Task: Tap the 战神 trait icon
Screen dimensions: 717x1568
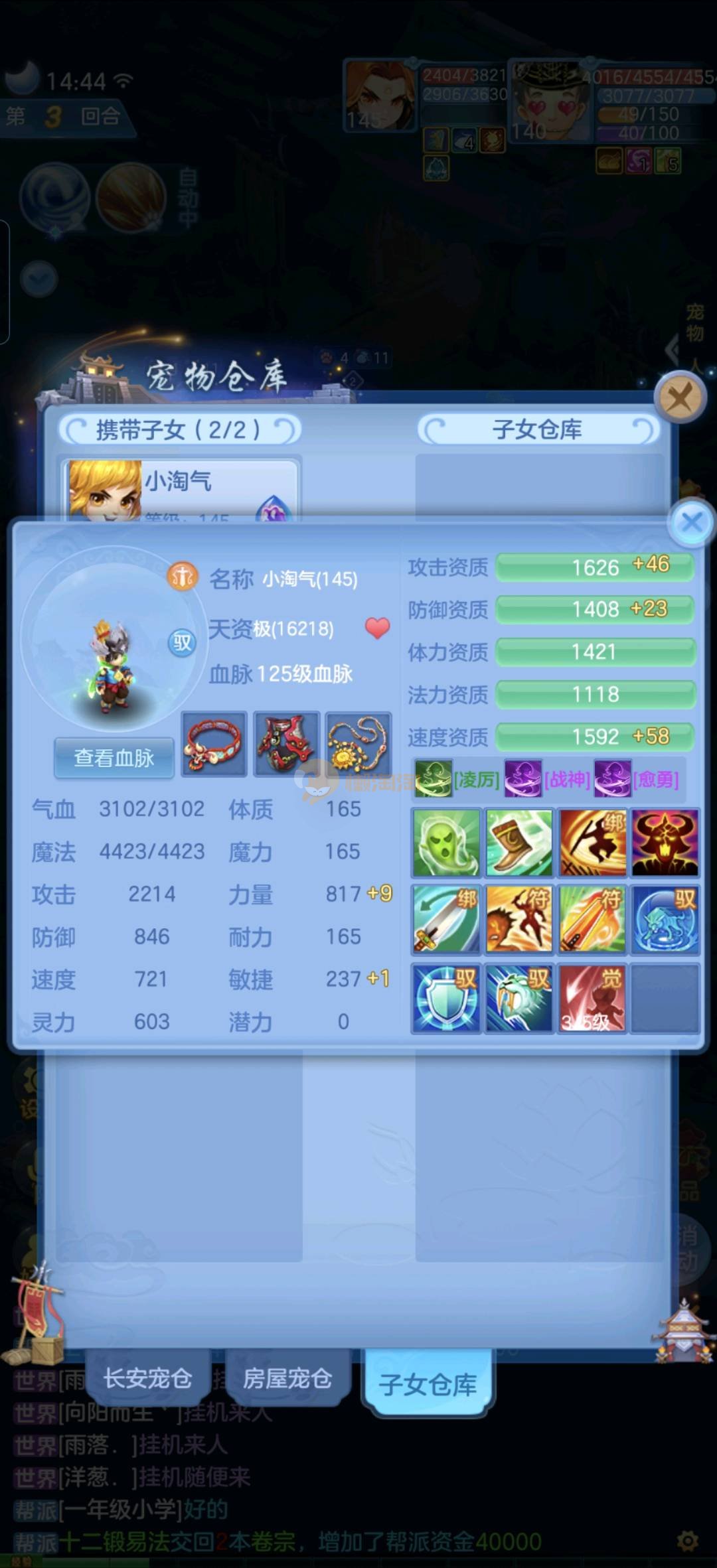Action: pos(522,779)
